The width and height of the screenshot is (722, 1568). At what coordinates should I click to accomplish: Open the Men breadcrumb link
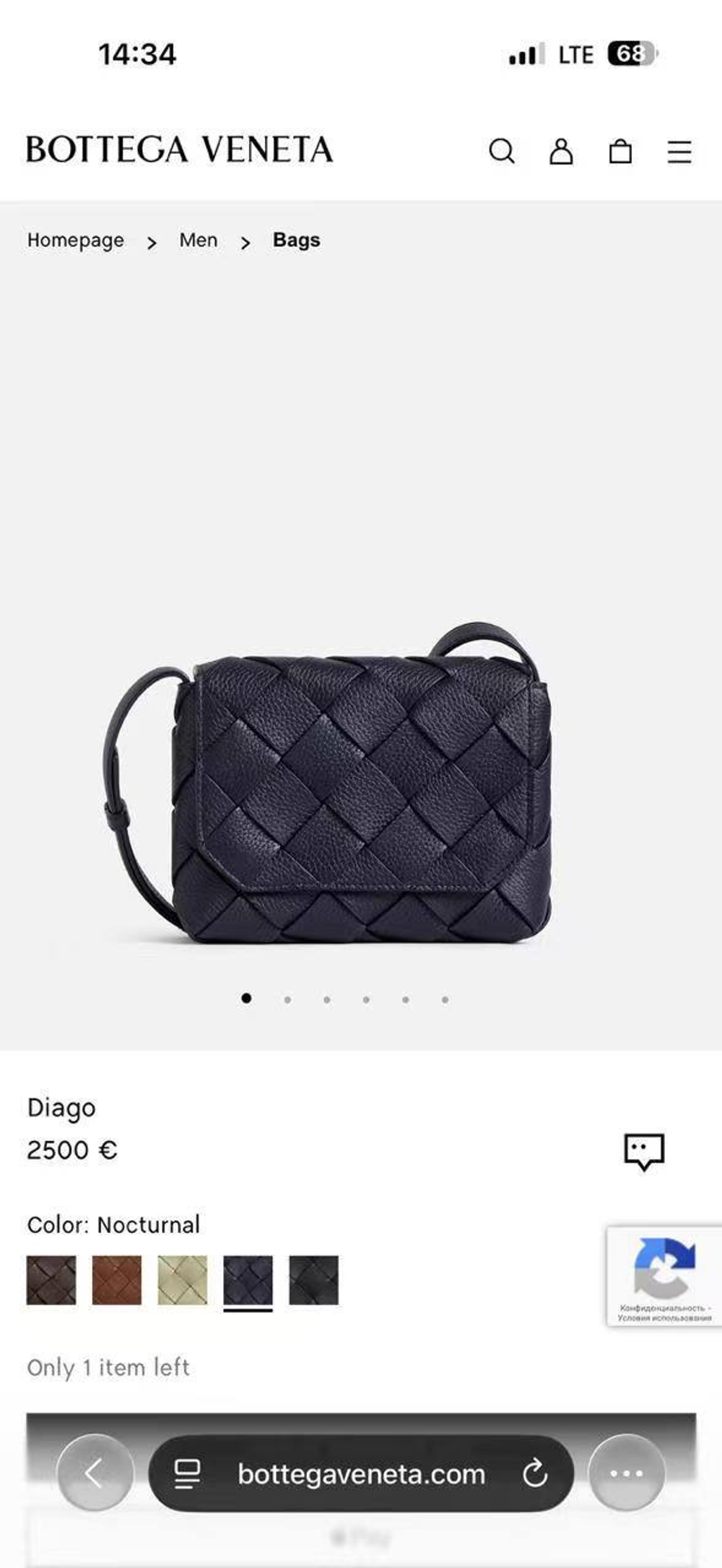[198, 240]
